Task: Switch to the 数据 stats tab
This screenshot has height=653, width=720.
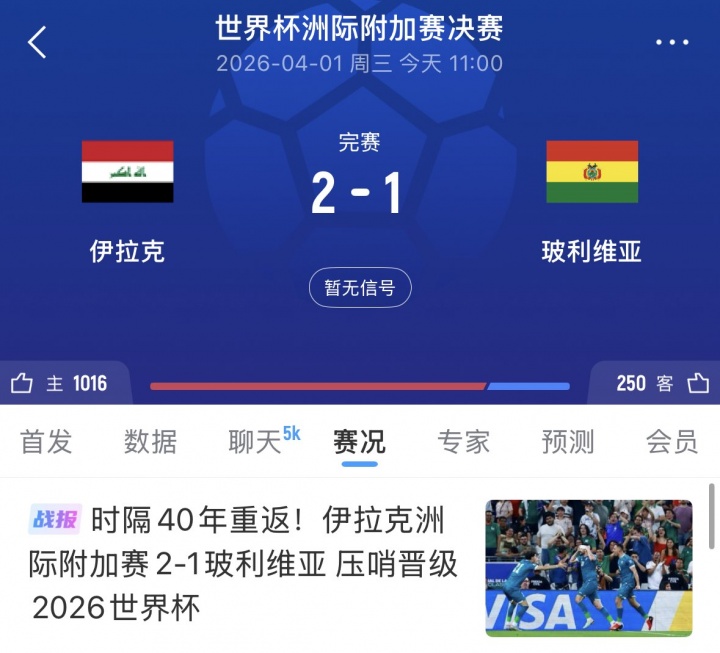Action: pos(150,442)
